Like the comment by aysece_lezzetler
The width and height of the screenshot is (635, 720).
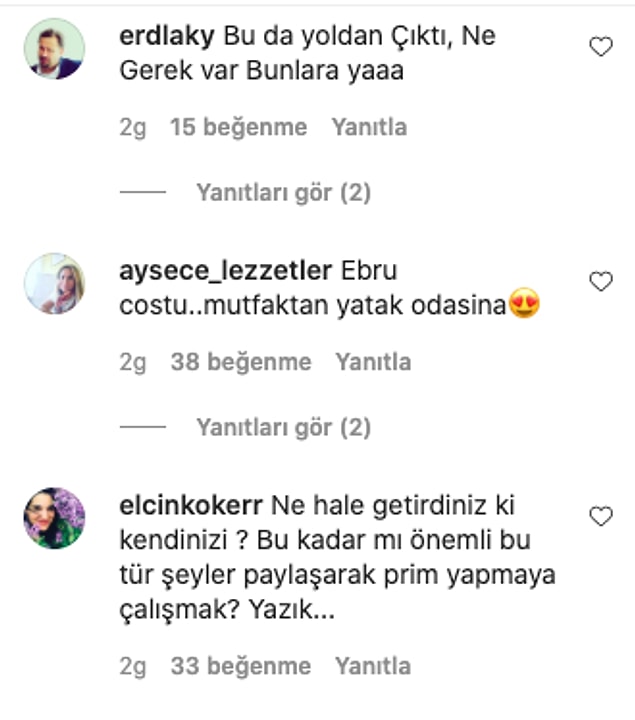pyautogui.click(x=600, y=282)
